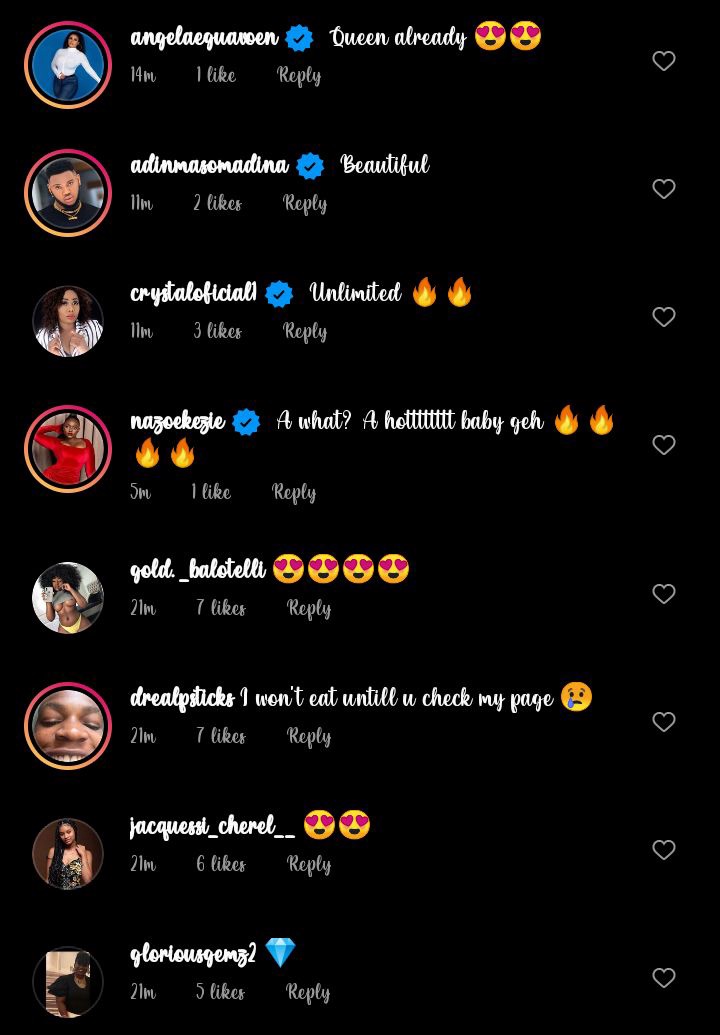Image resolution: width=720 pixels, height=1035 pixels.
Task: Like angelaequavoen's comment
Action: point(664,61)
